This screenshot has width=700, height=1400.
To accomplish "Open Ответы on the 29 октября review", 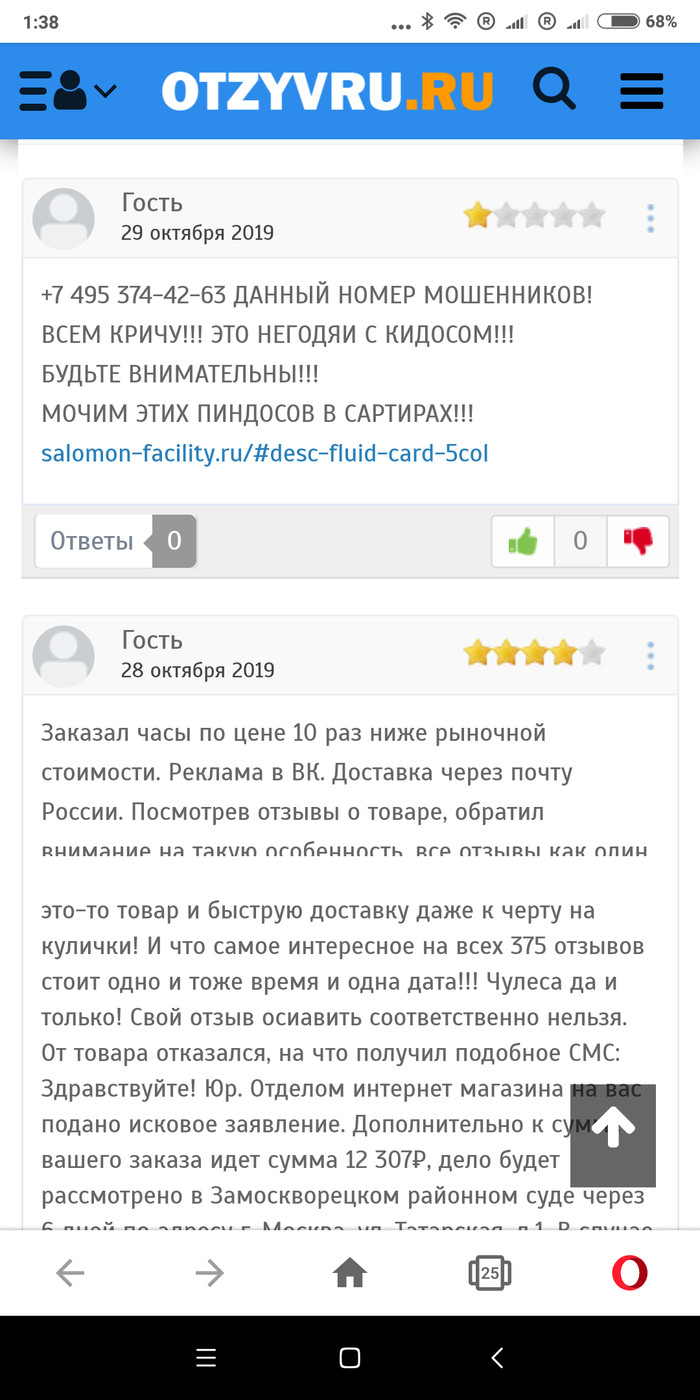I will click(x=115, y=541).
